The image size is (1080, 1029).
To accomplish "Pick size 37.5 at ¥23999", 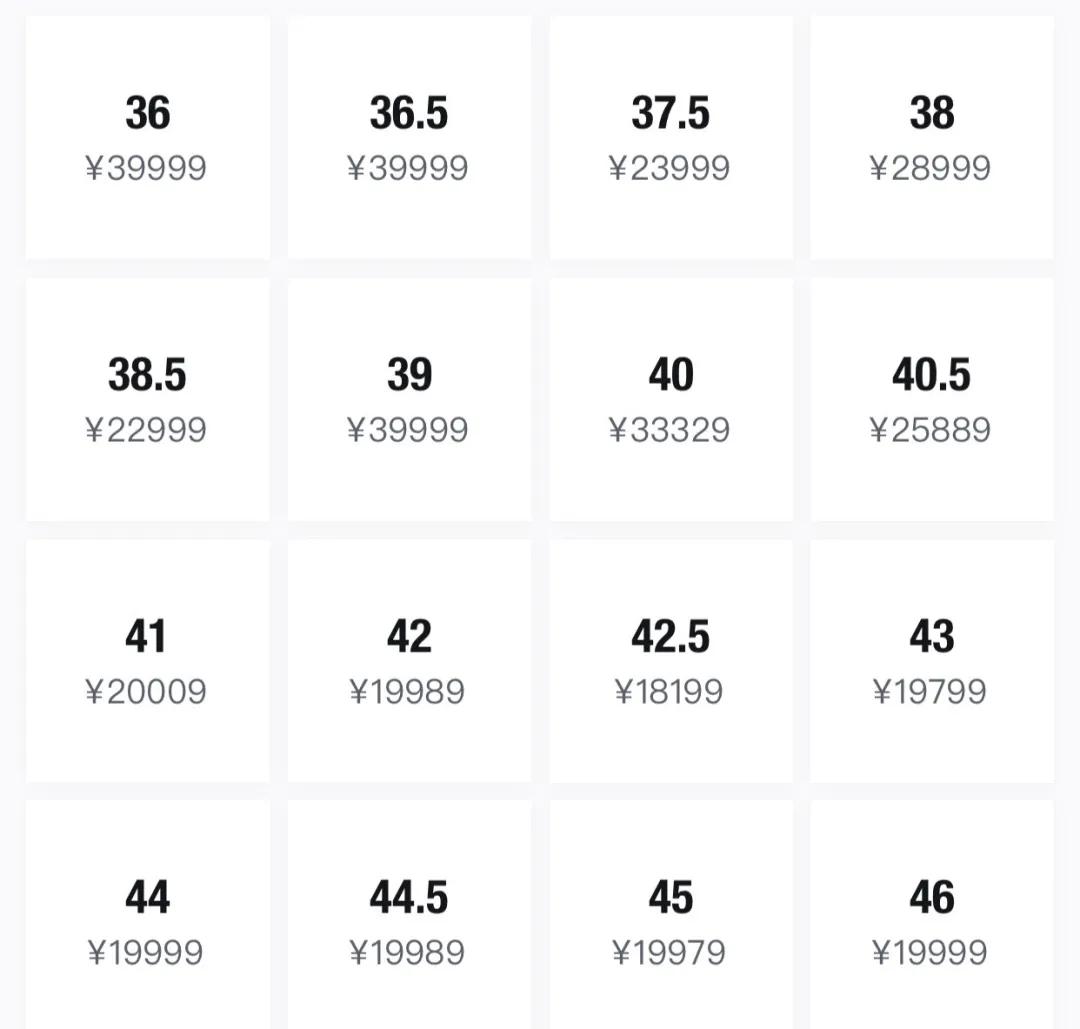I will pyautogui.click(x=671, y=138).
